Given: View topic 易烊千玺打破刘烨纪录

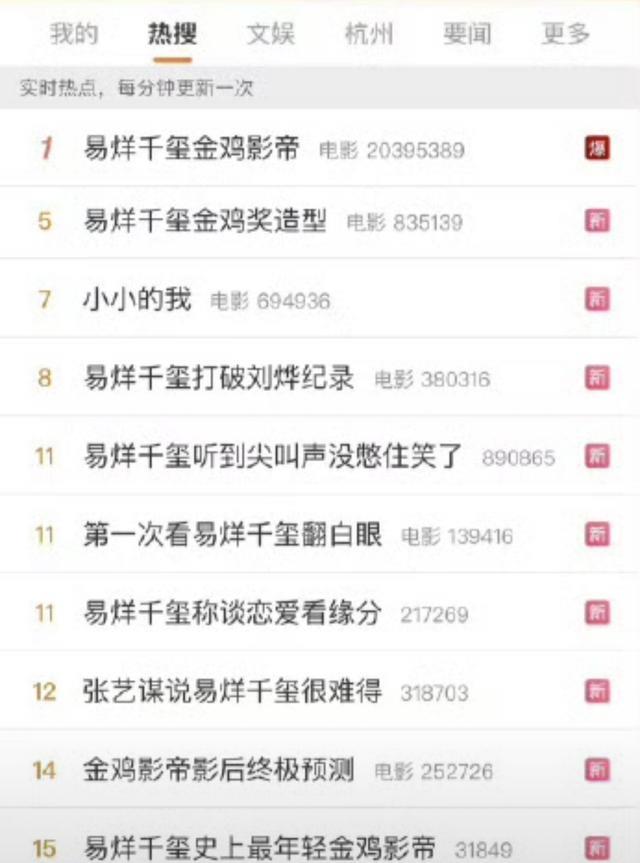Looking at the screenshot, I should click(x=219, y=378).
